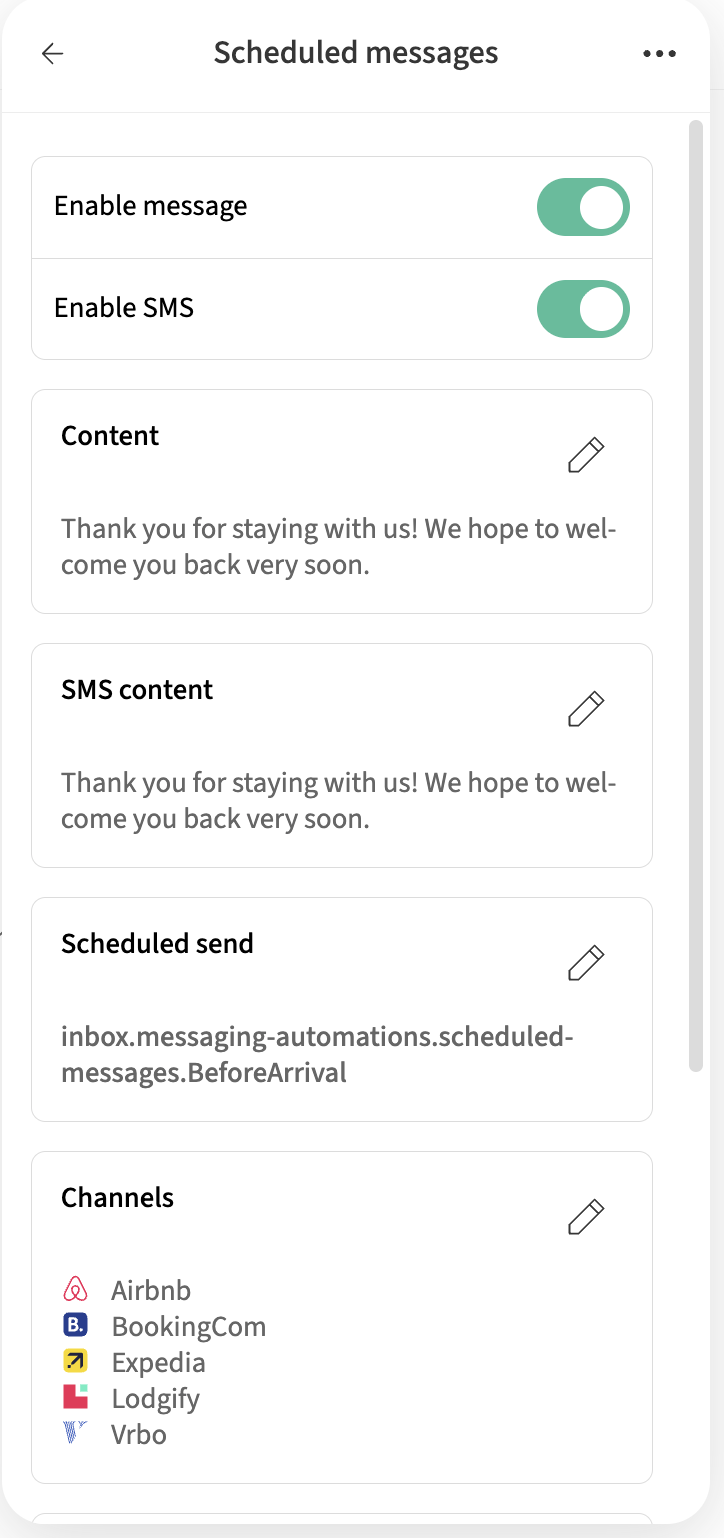Edit the Content message text
This screenshot has height=1538, width=724.
[x=586, y=455]
